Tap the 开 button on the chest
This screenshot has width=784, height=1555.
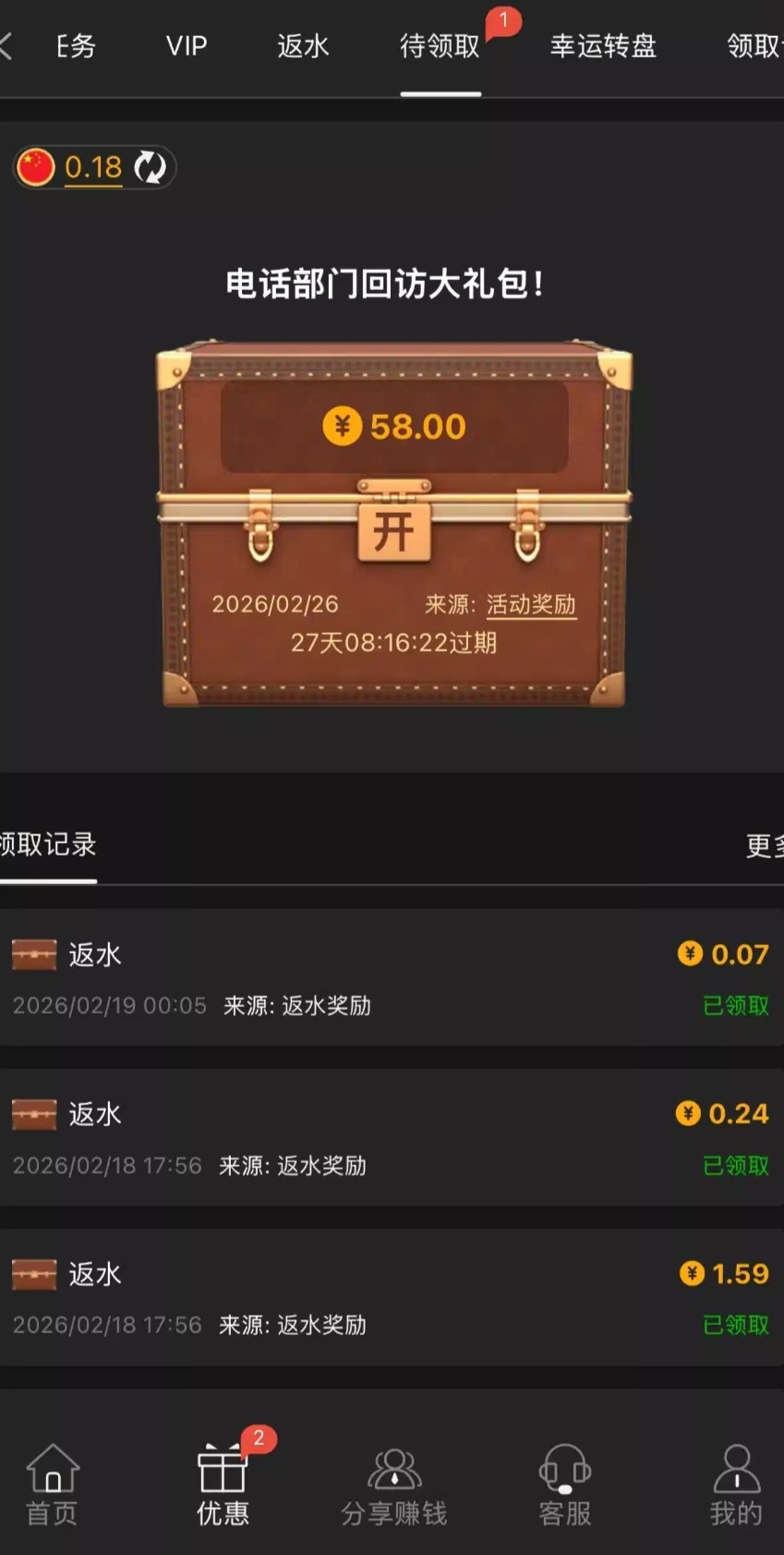coord(394,531)
